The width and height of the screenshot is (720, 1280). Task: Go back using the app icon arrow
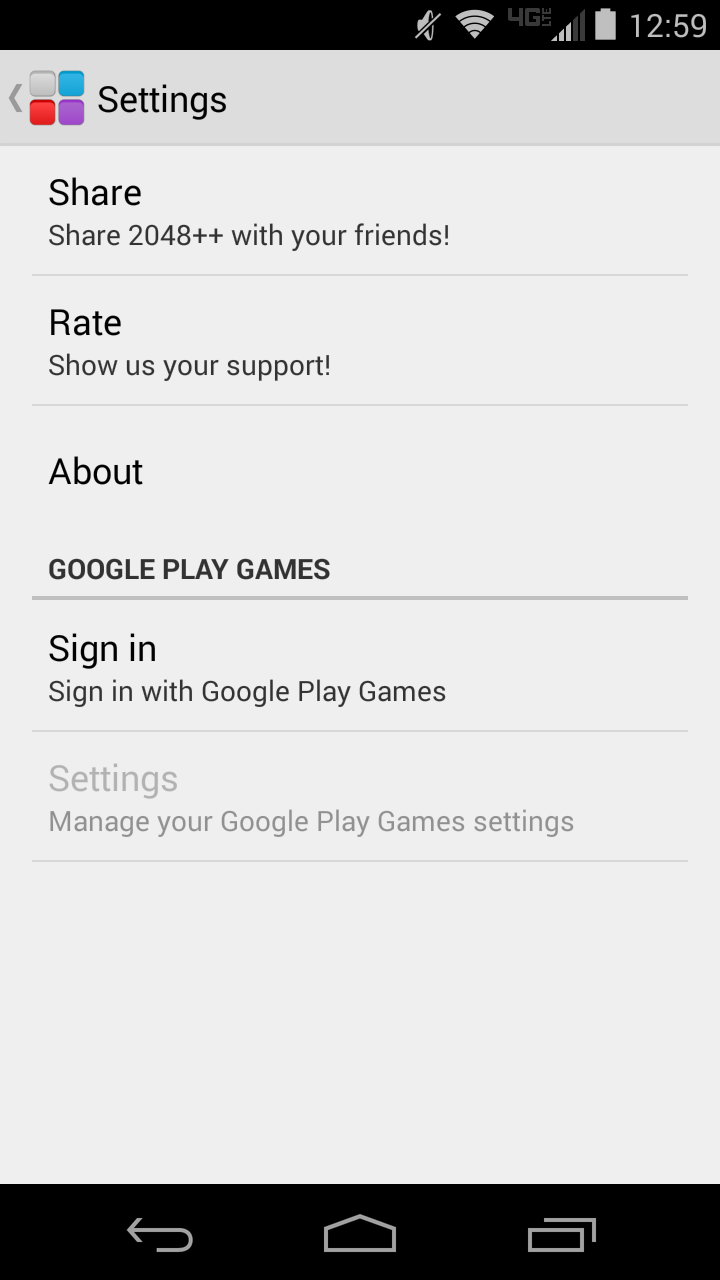(45, 98)
